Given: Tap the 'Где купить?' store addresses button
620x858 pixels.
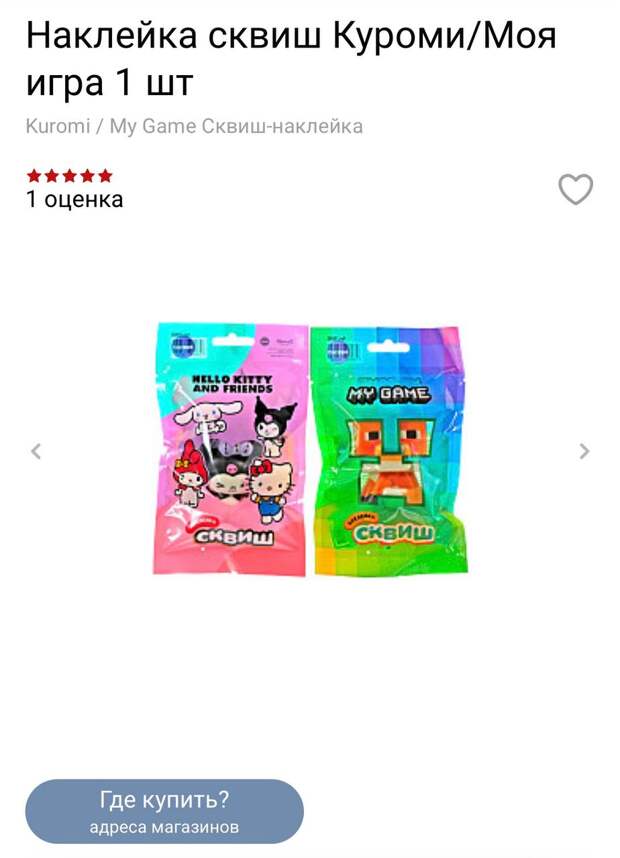Looking at the screenshot, I should point(164,811).
